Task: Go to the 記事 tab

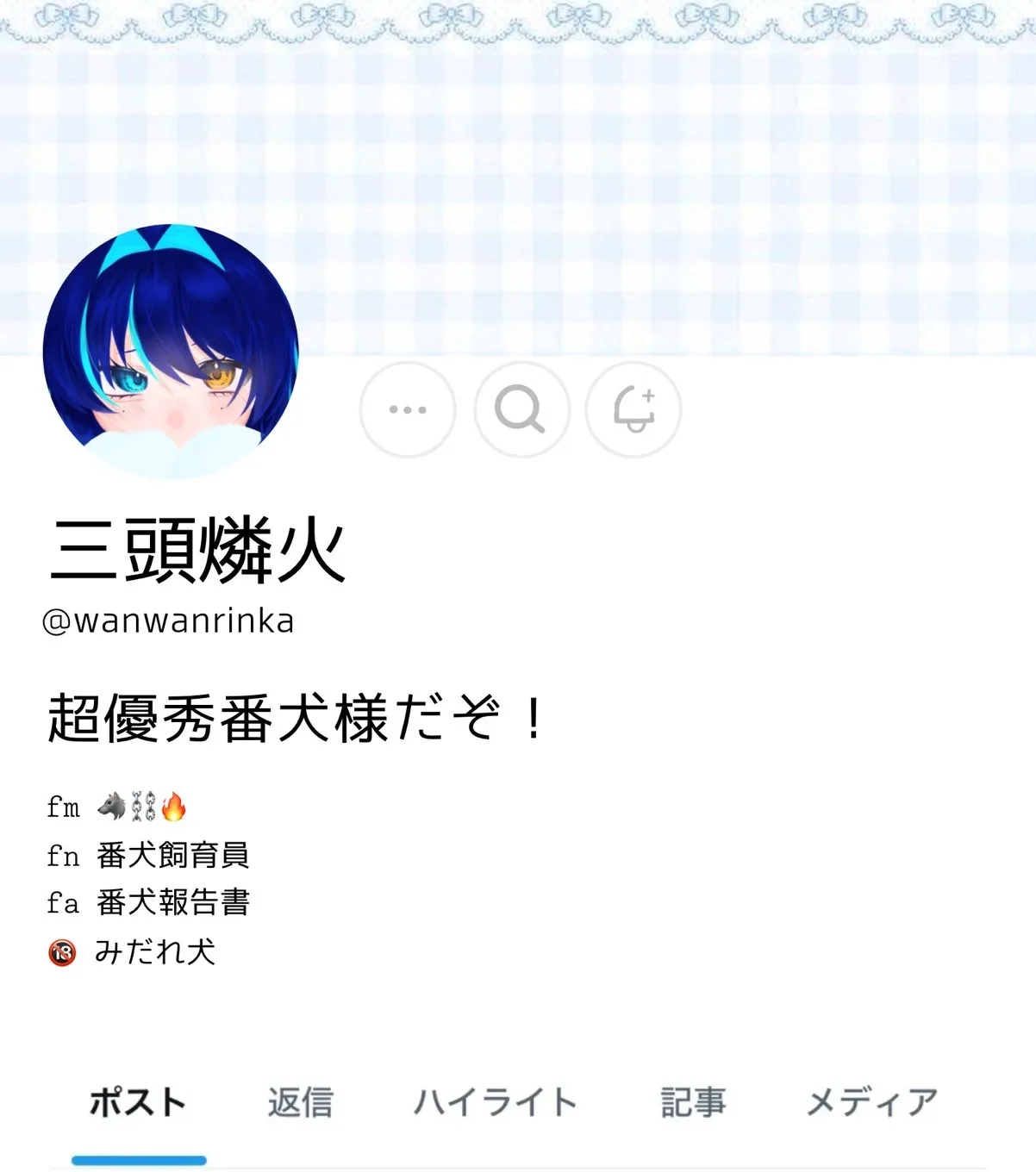Action: (693, 1102)
